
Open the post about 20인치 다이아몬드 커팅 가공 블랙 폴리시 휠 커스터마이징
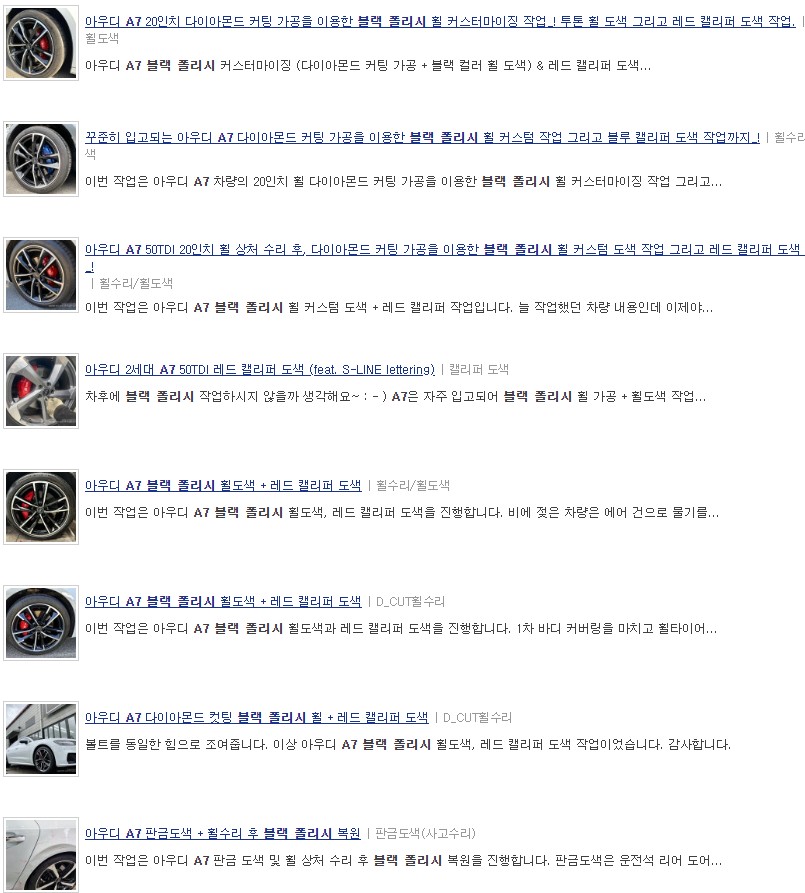[x=400, y=20]
